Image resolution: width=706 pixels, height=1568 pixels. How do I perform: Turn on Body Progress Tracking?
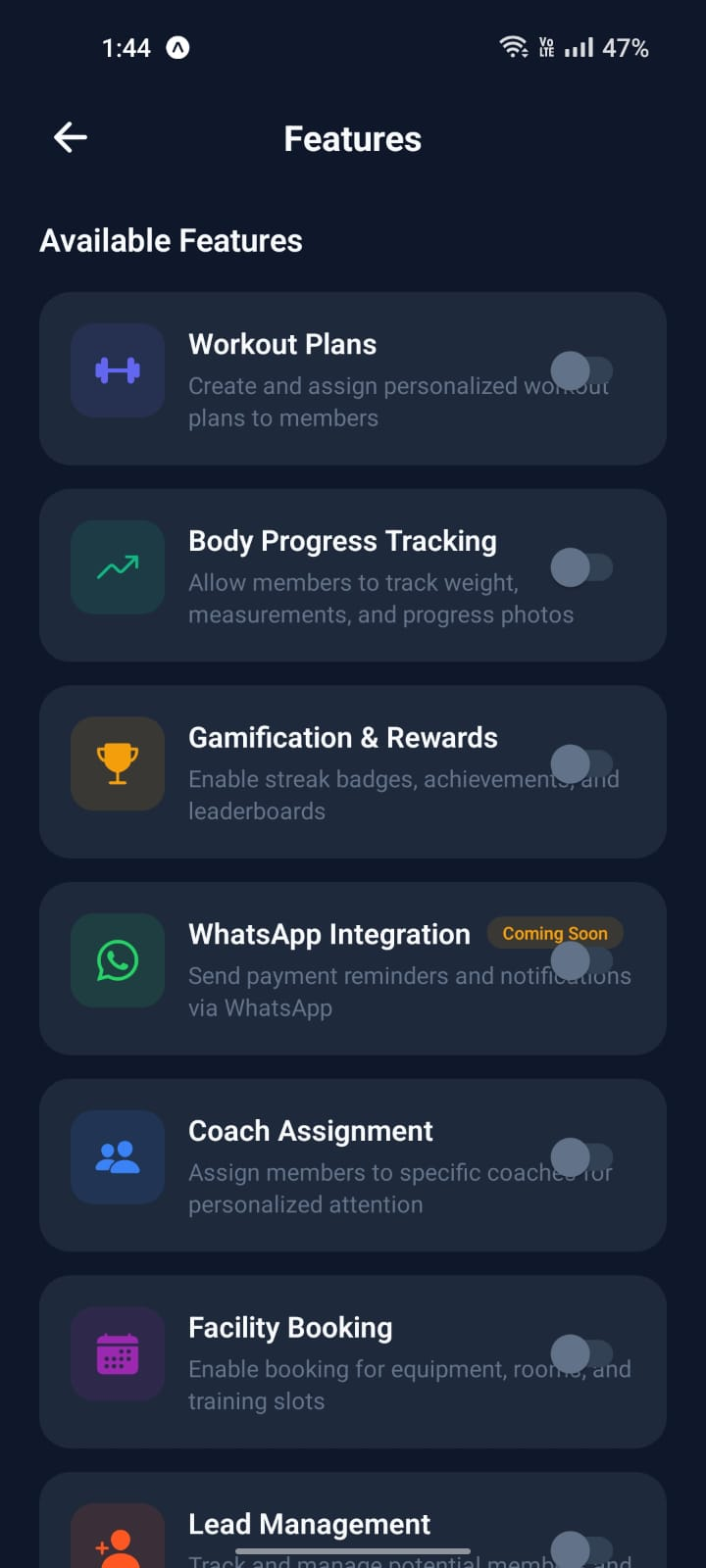pyautogui.click(x=582, y=567)
